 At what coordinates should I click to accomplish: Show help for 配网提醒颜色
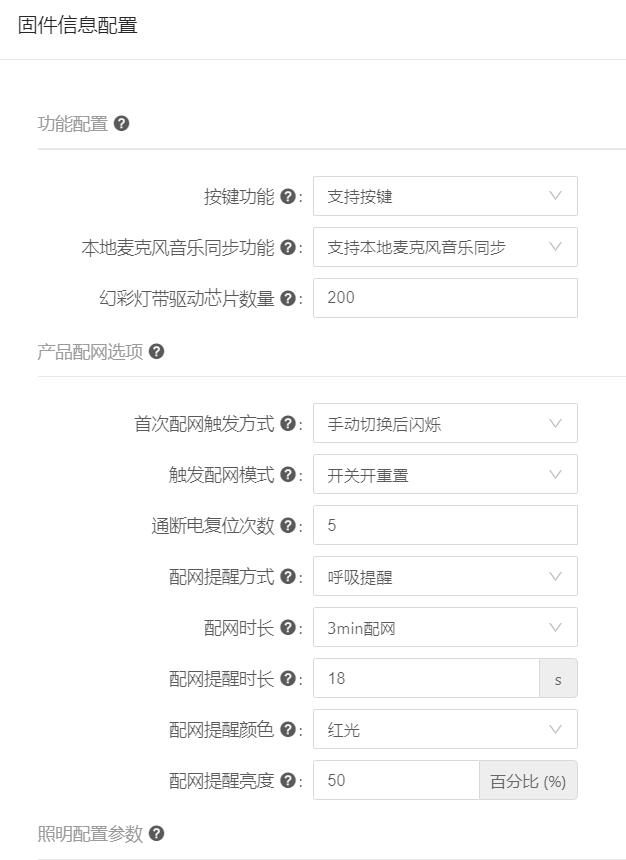(x=288, y=730)
